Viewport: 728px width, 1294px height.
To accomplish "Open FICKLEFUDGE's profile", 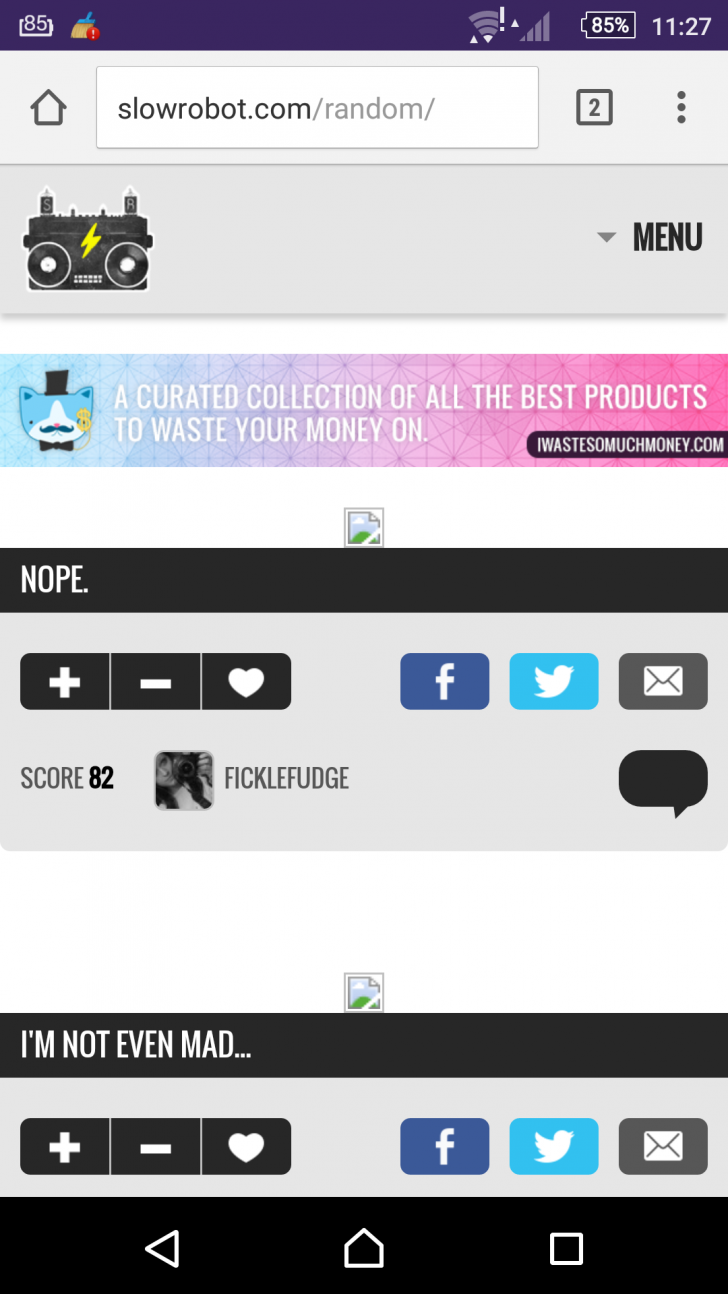I will click(252, 779).
